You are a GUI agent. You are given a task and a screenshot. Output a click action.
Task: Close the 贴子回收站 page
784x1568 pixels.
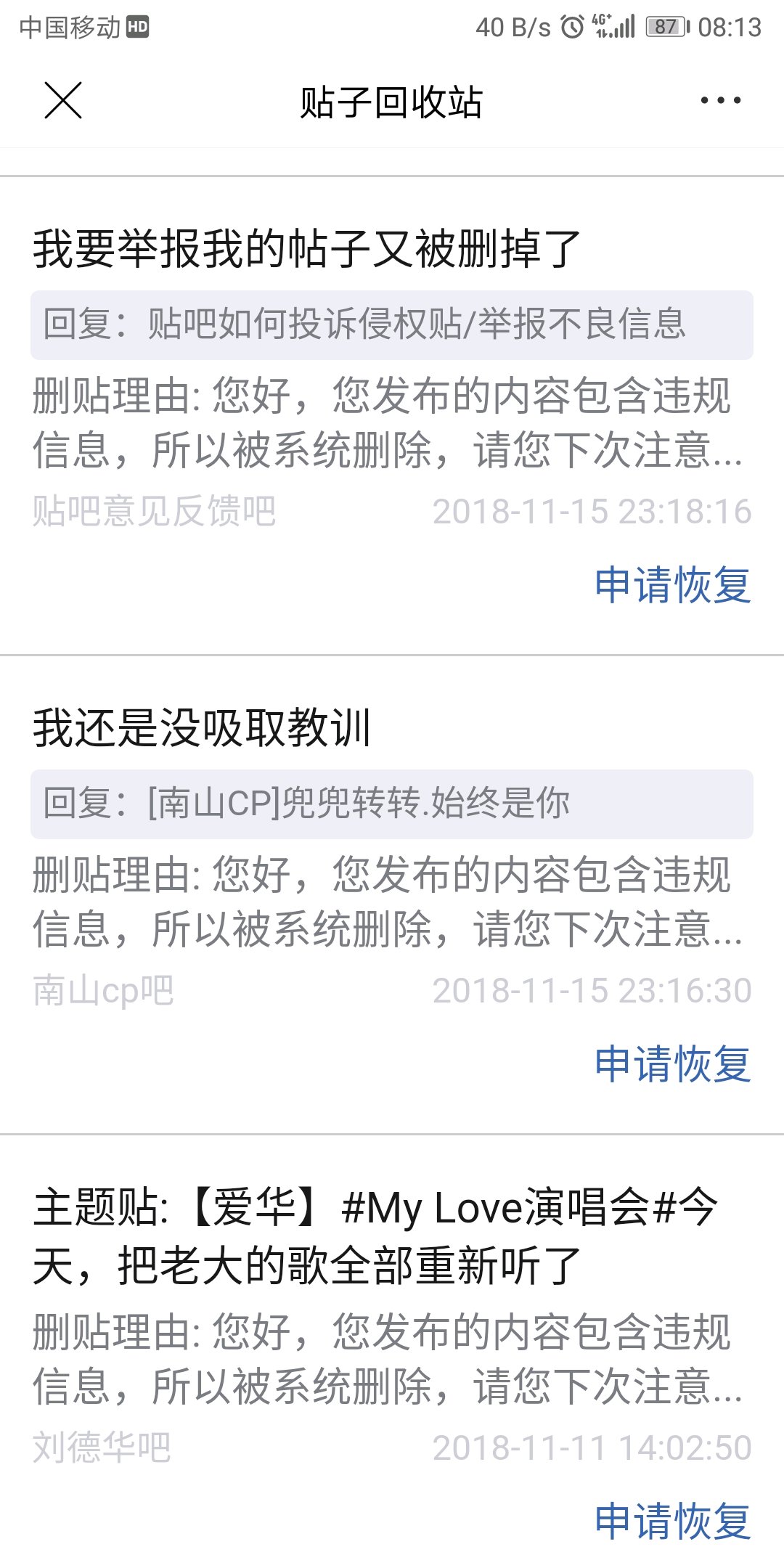63,100
